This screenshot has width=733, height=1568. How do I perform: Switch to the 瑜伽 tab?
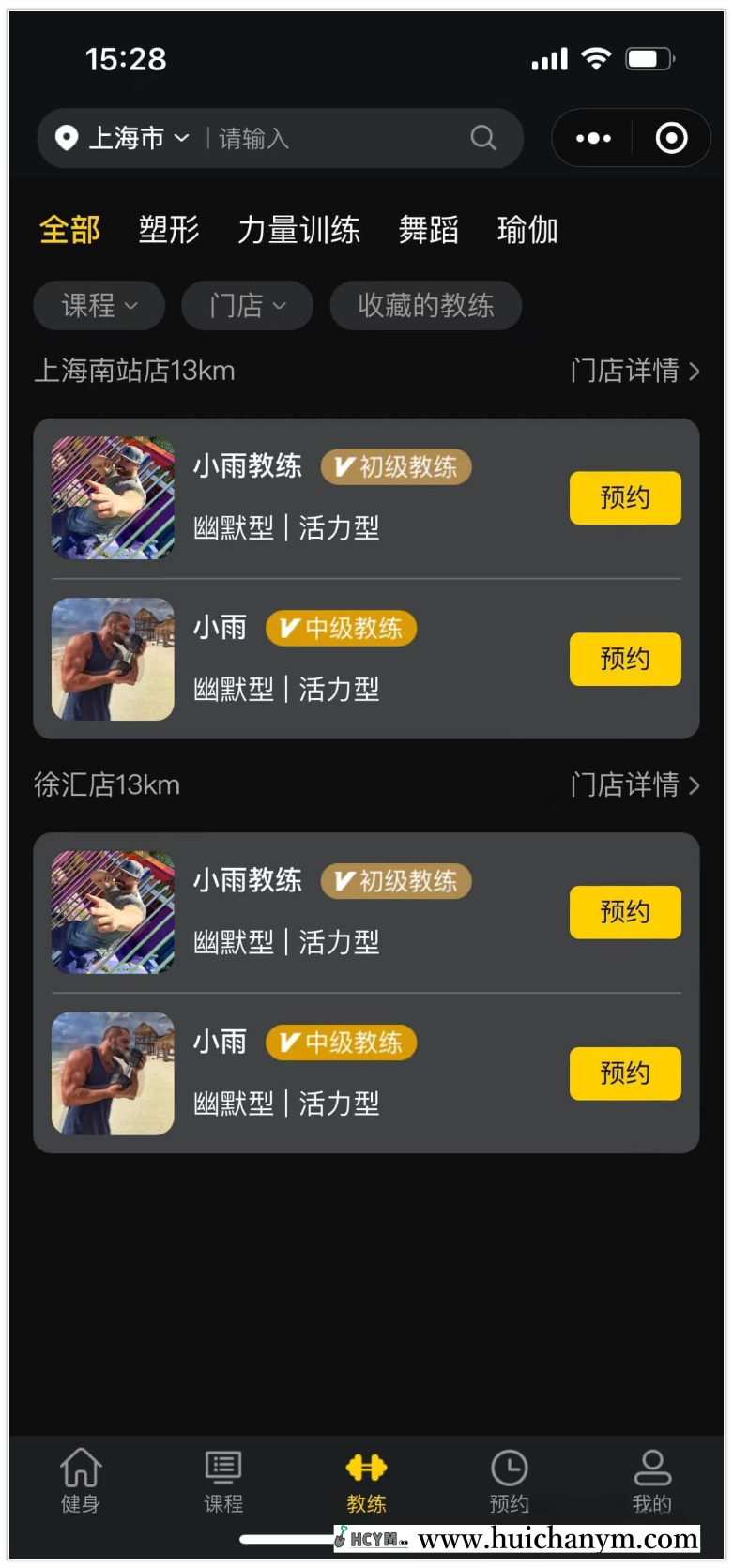(527, 229)
